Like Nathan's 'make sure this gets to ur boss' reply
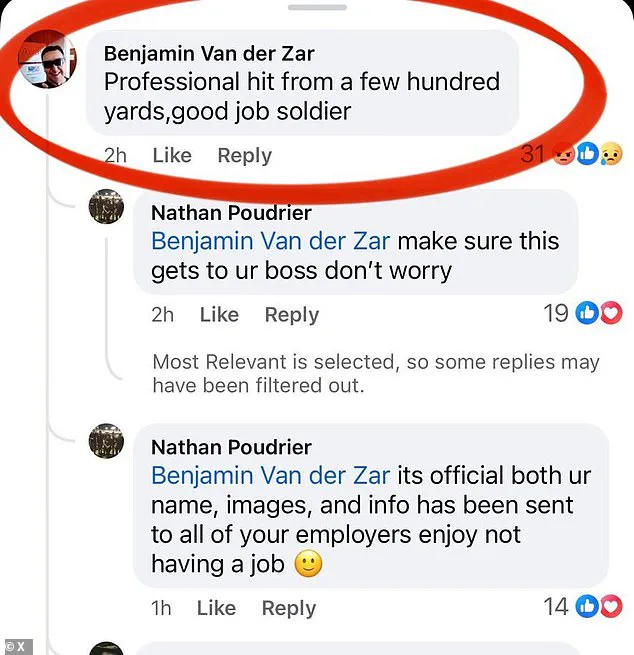The height and width of the screenshot is (655, 634). tap(218, 314)
